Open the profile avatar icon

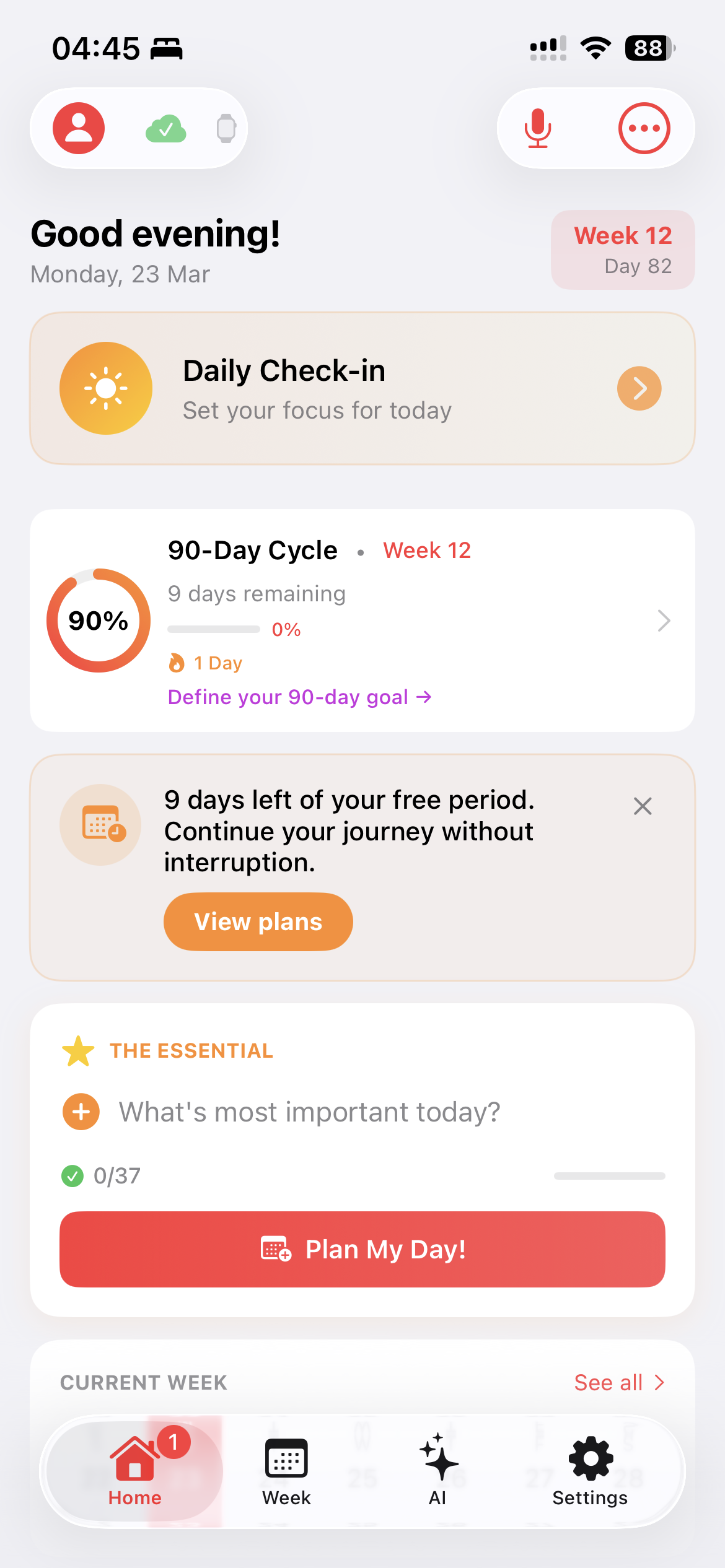coord(79,127)
